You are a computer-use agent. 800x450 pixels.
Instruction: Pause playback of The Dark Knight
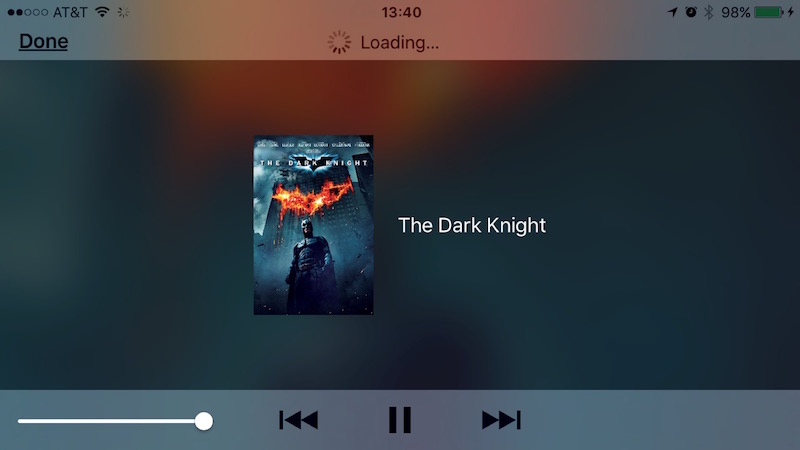point(400,420)
